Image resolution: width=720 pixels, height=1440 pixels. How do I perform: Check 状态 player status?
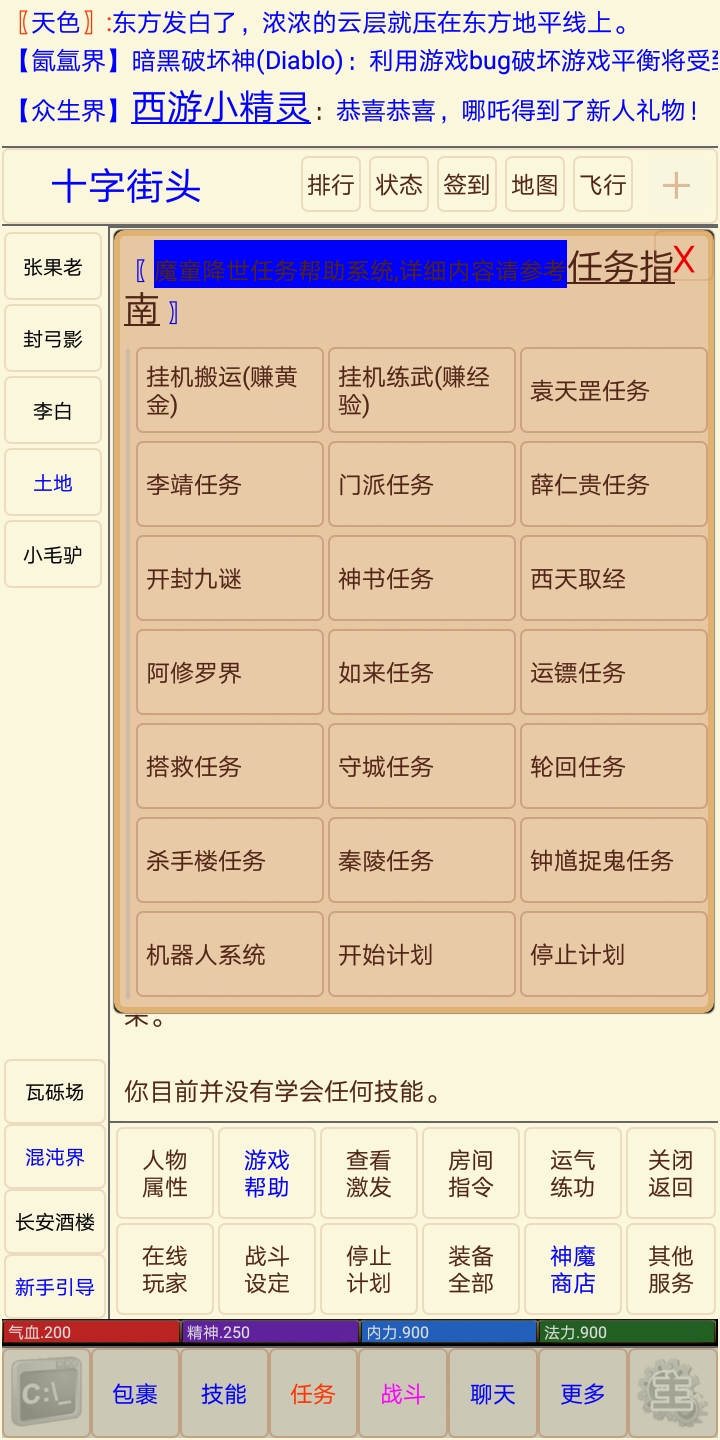(398, 183)
